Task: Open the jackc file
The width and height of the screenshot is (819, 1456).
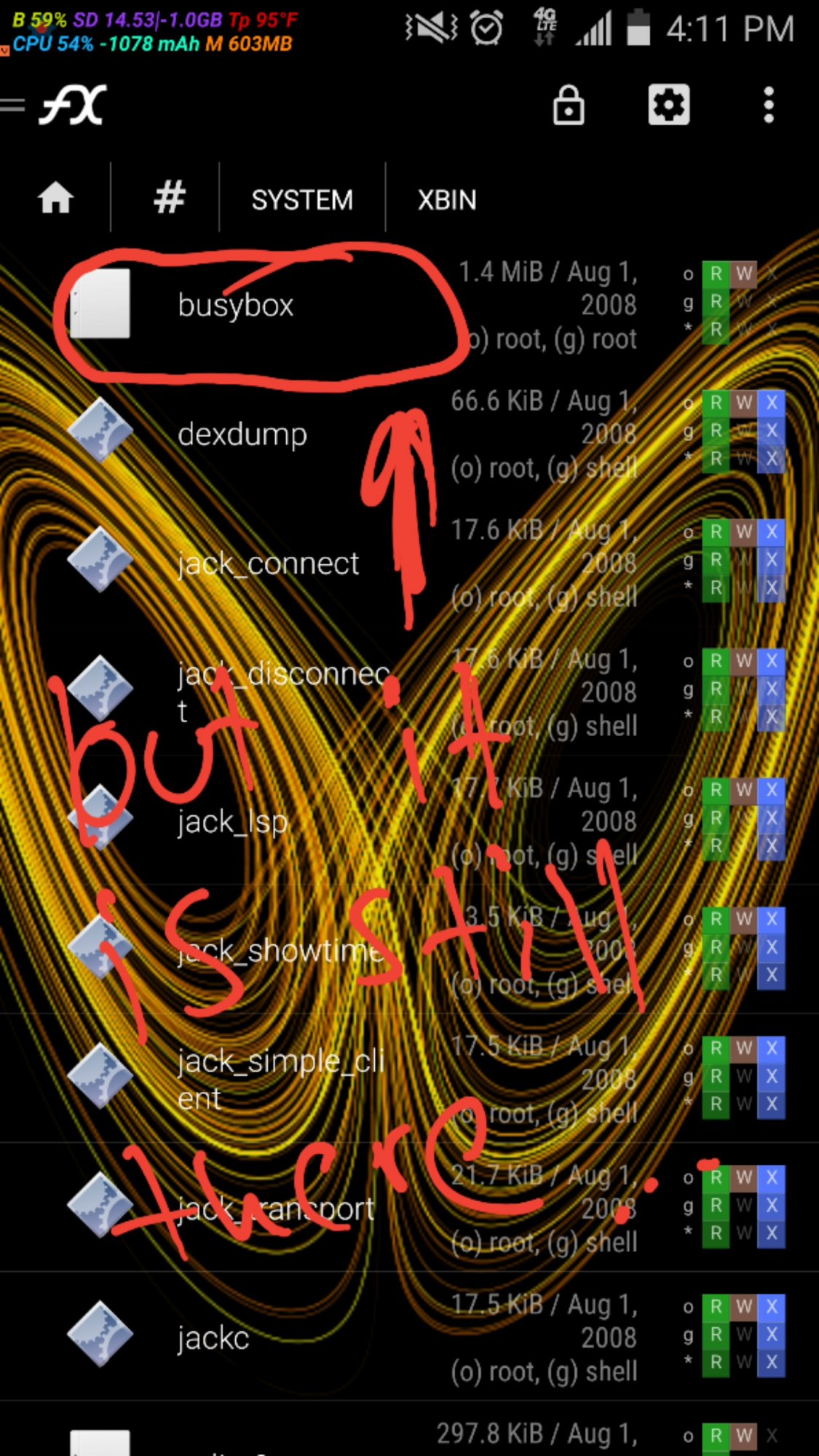Action: [x=213, y=1338]
